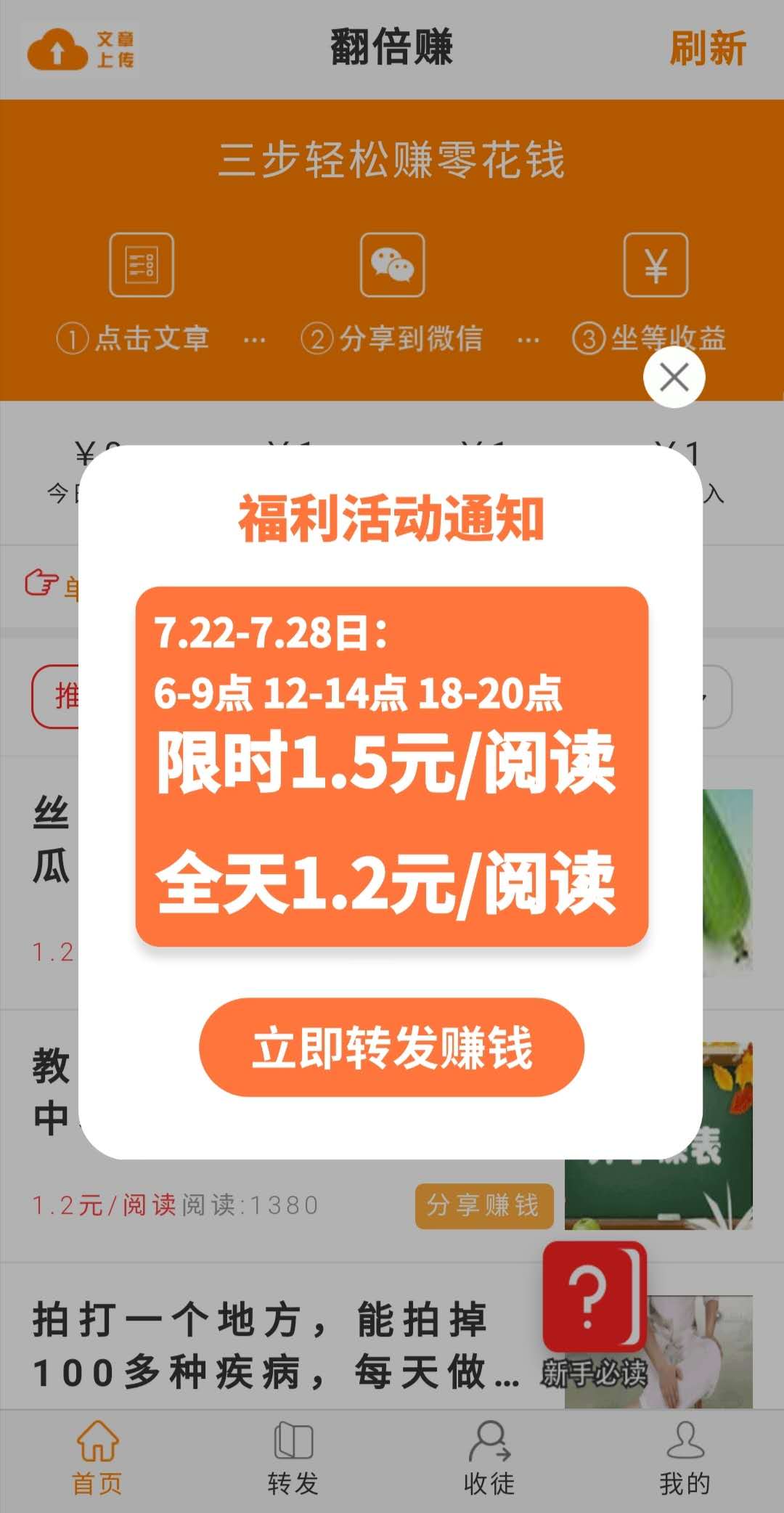Open the 7.22-7.28 promotion banner
Screen dimensions: 784x1513
coord(392,767)
